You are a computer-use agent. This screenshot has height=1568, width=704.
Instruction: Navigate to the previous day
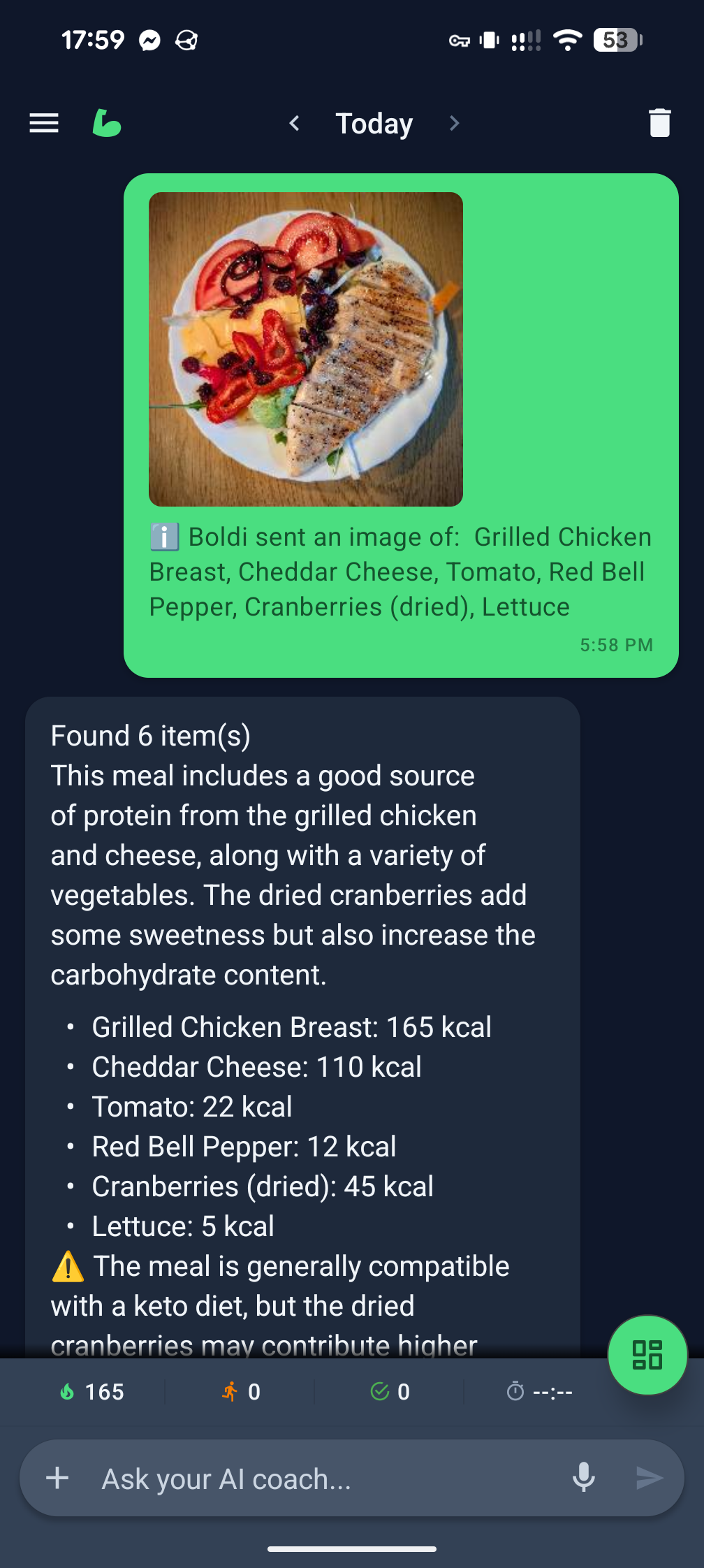click(x=294, y=123)
